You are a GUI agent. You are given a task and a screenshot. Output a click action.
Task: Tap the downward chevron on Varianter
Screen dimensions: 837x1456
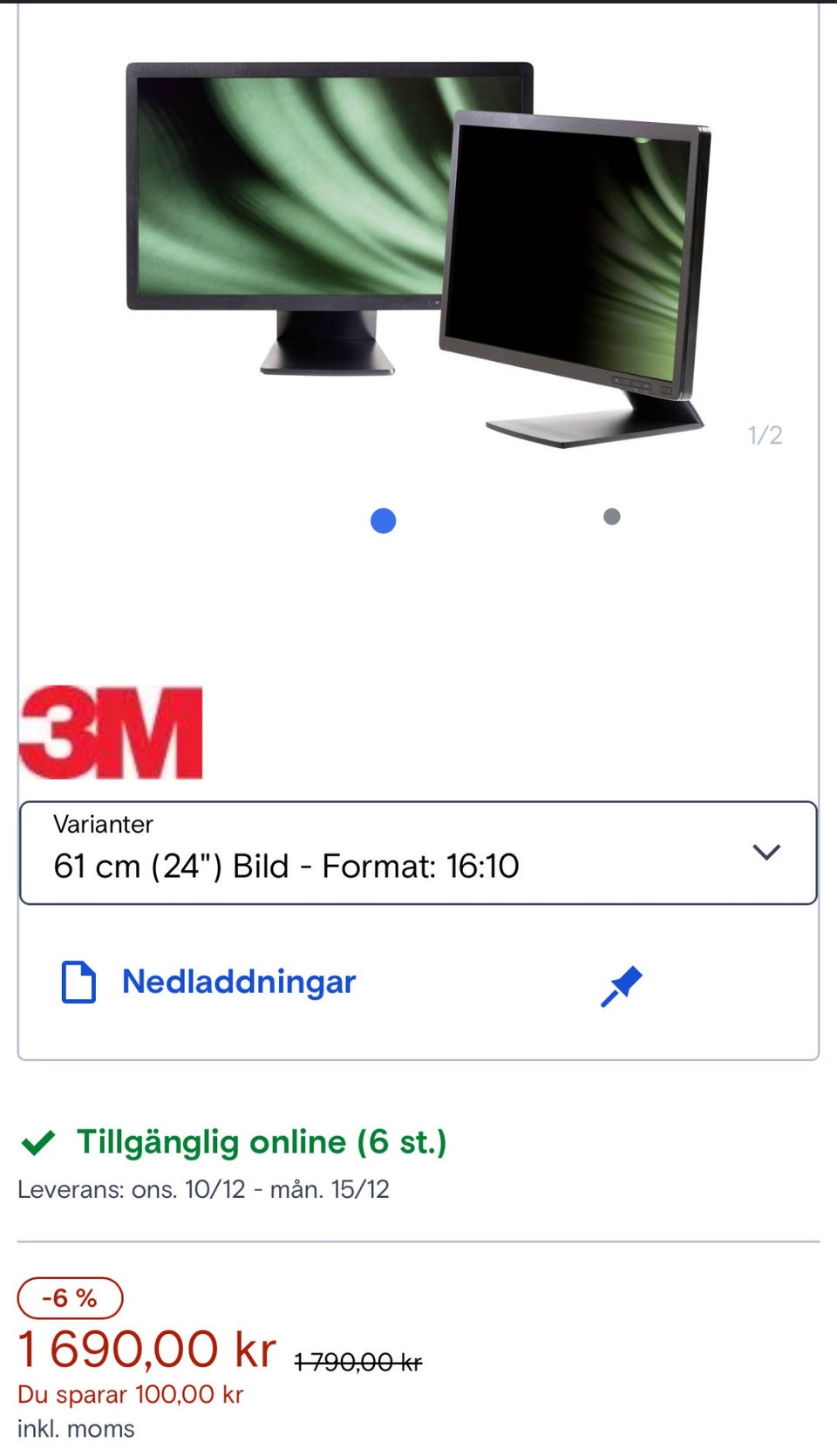pos(766,853)
